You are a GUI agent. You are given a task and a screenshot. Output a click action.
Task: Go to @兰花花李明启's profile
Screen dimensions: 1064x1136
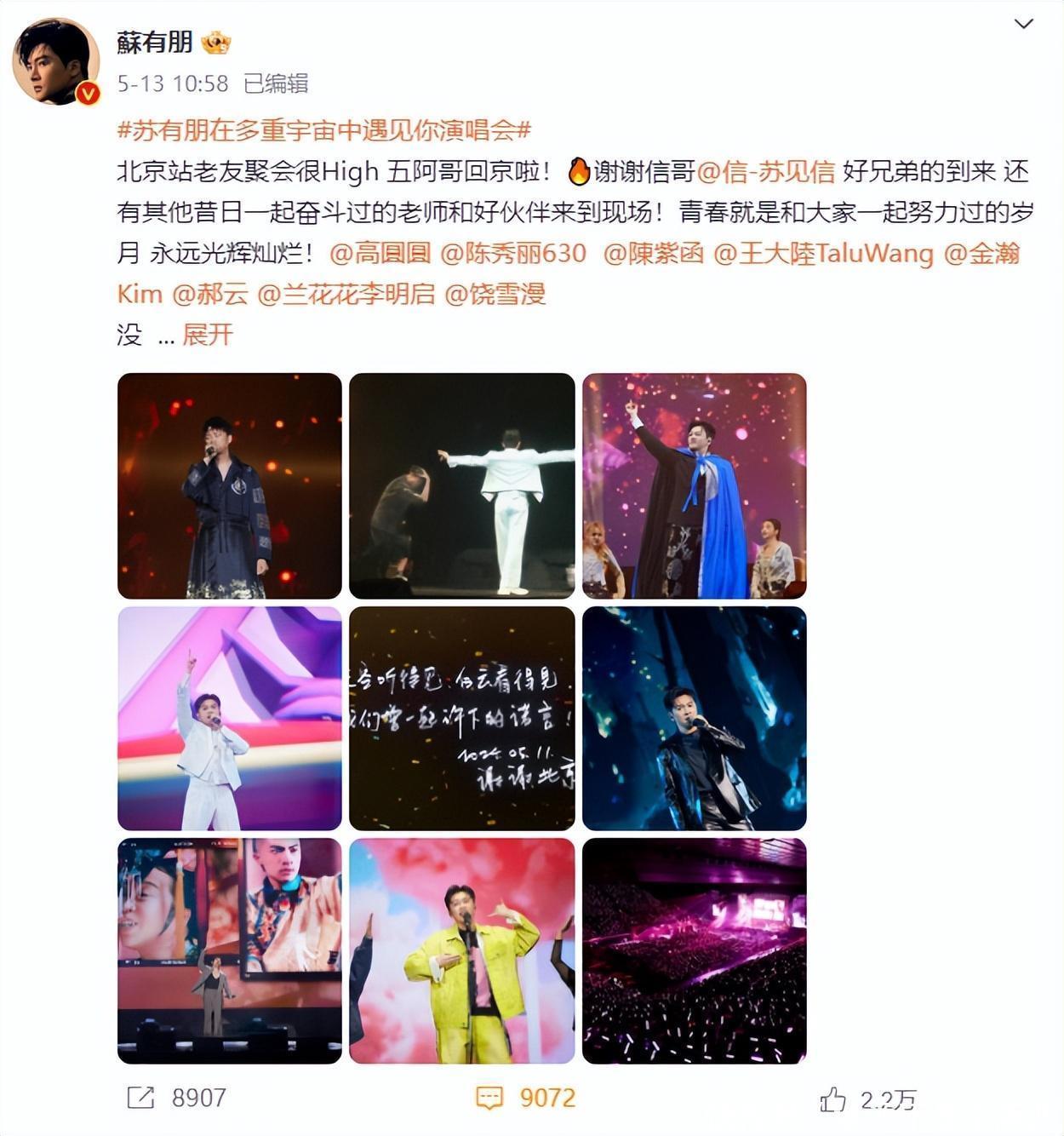coord(346,295)
